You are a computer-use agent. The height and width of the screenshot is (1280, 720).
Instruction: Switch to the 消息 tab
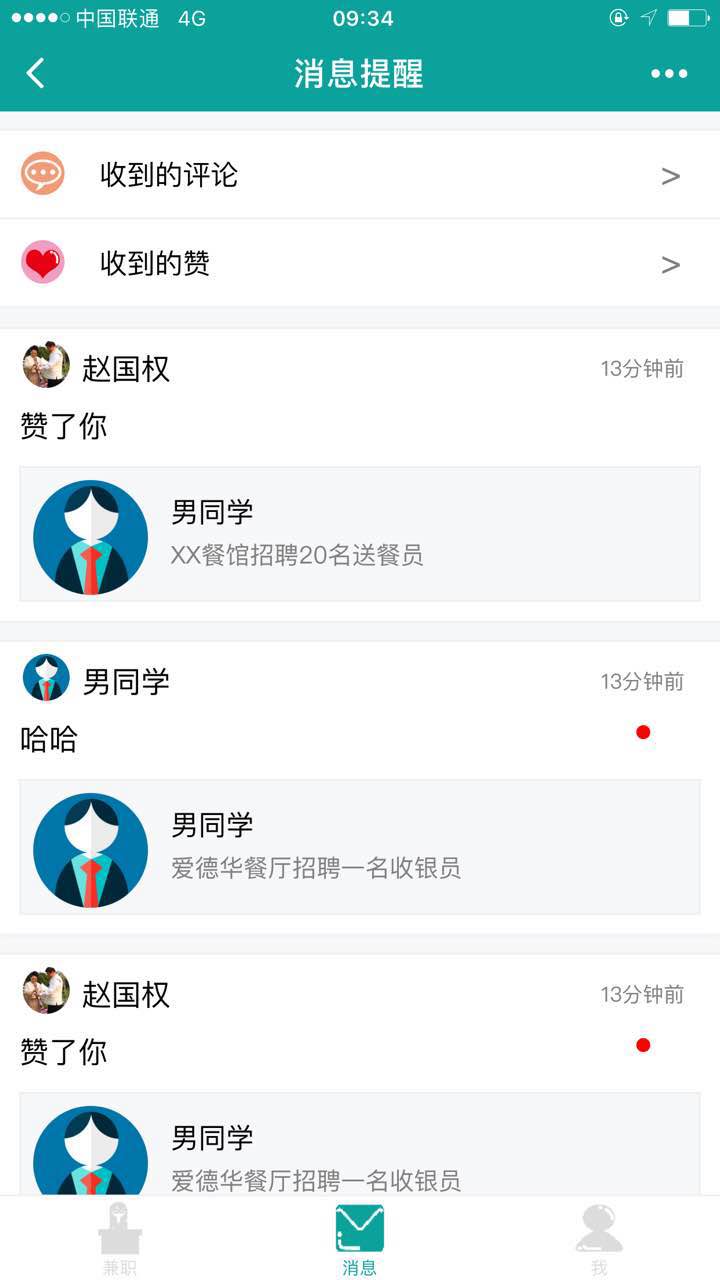click(x=360, y=1238)
